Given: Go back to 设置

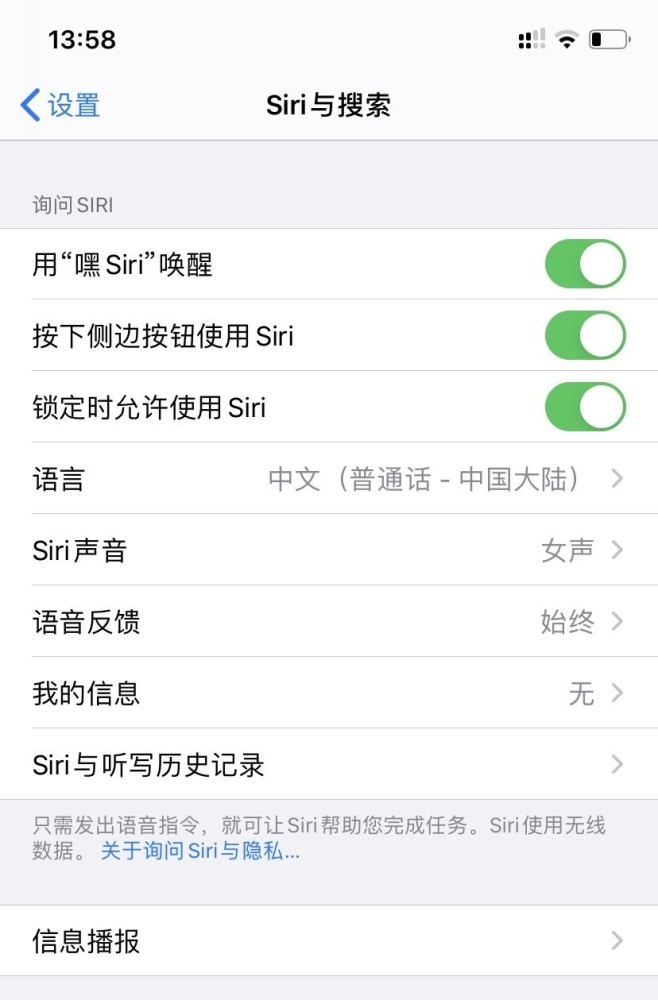Looking at the screenshot, I should point(60,105).
